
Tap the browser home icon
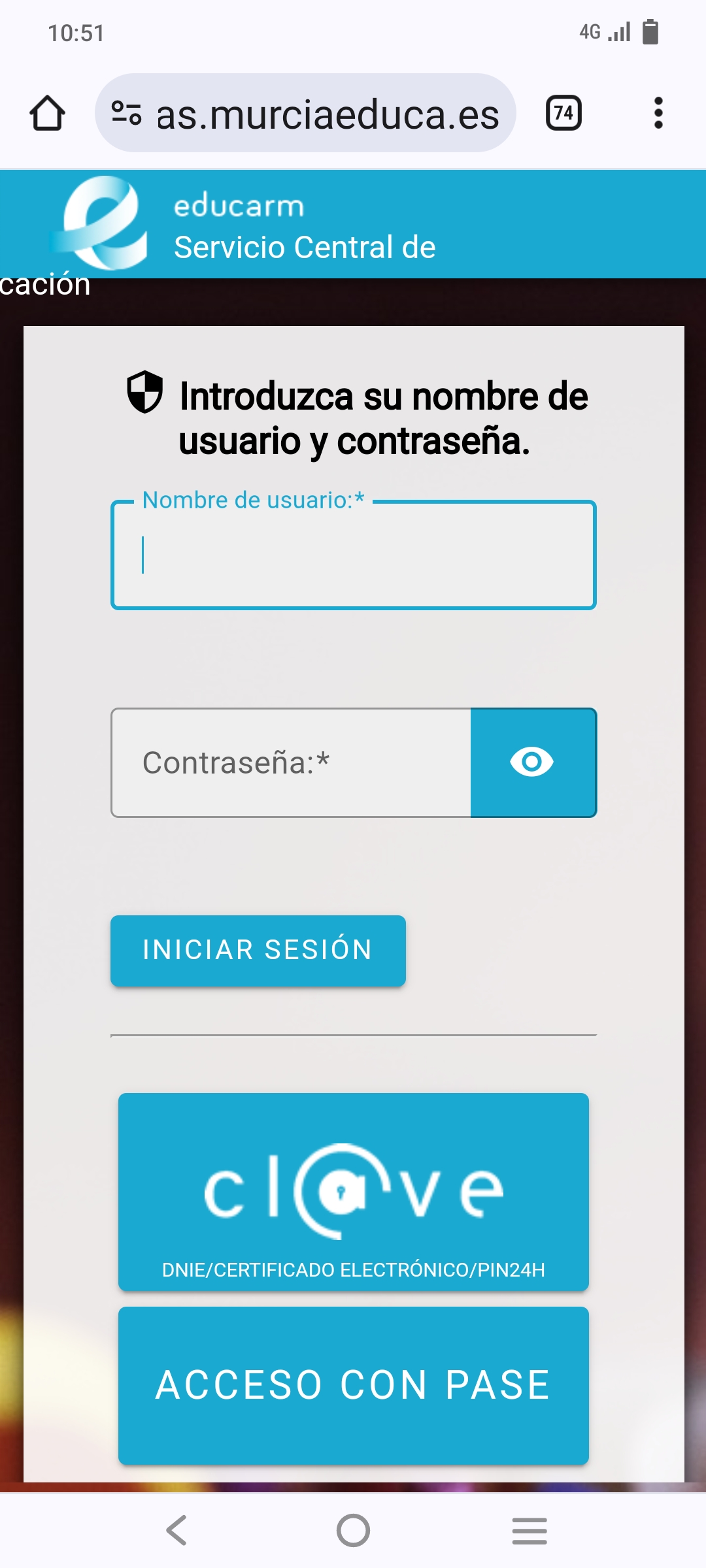click(47, 114)
